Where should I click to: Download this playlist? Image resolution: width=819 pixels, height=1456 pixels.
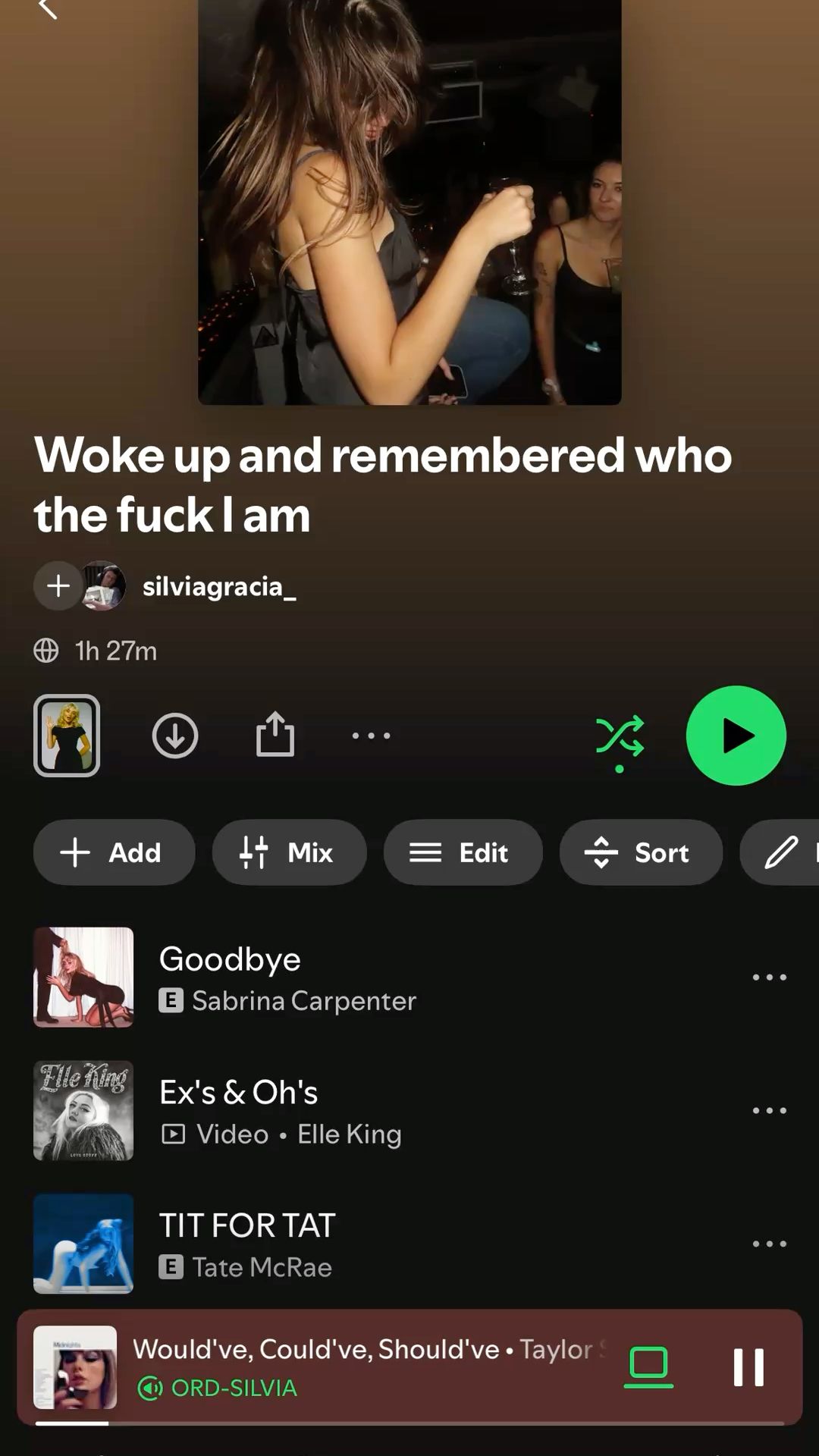[x=175, y=736]
